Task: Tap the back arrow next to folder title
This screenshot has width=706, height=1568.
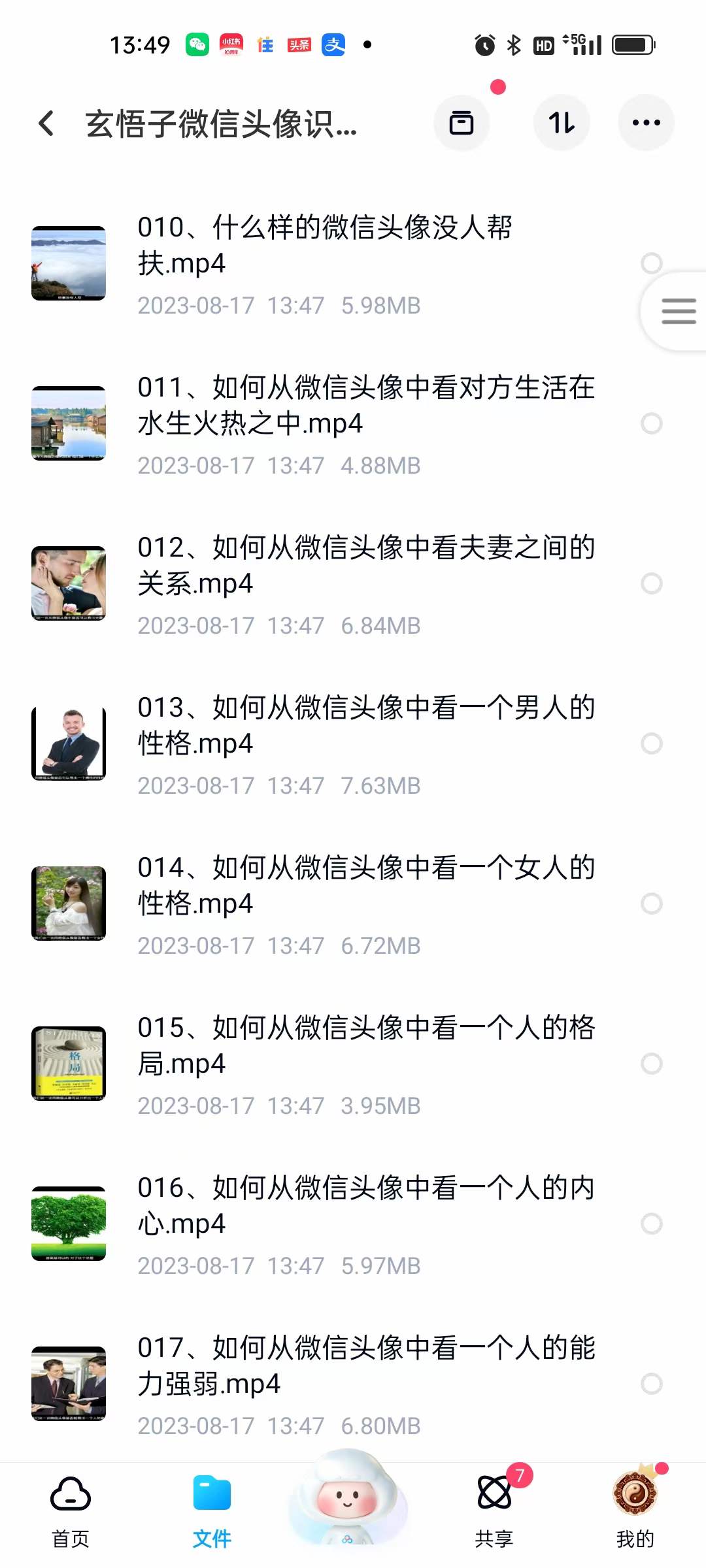Action: click(46, 123)
